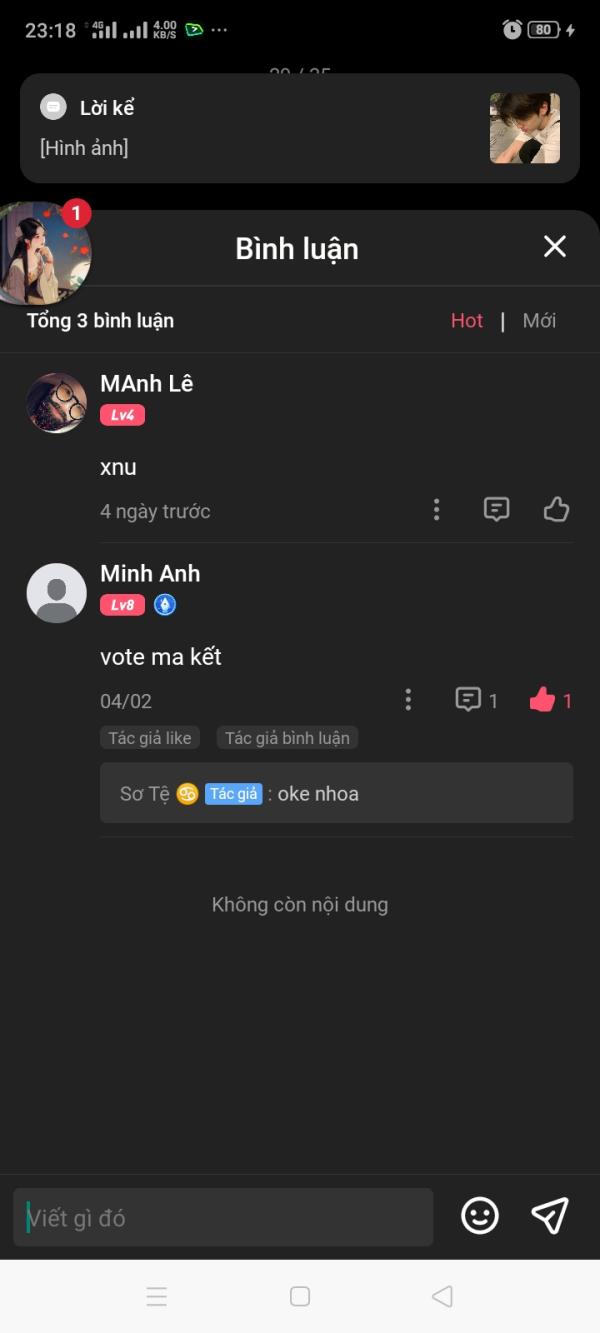Close the Bình luận comments panel
The width and height of the screenshot is (600, 1333).
point(554,247)
